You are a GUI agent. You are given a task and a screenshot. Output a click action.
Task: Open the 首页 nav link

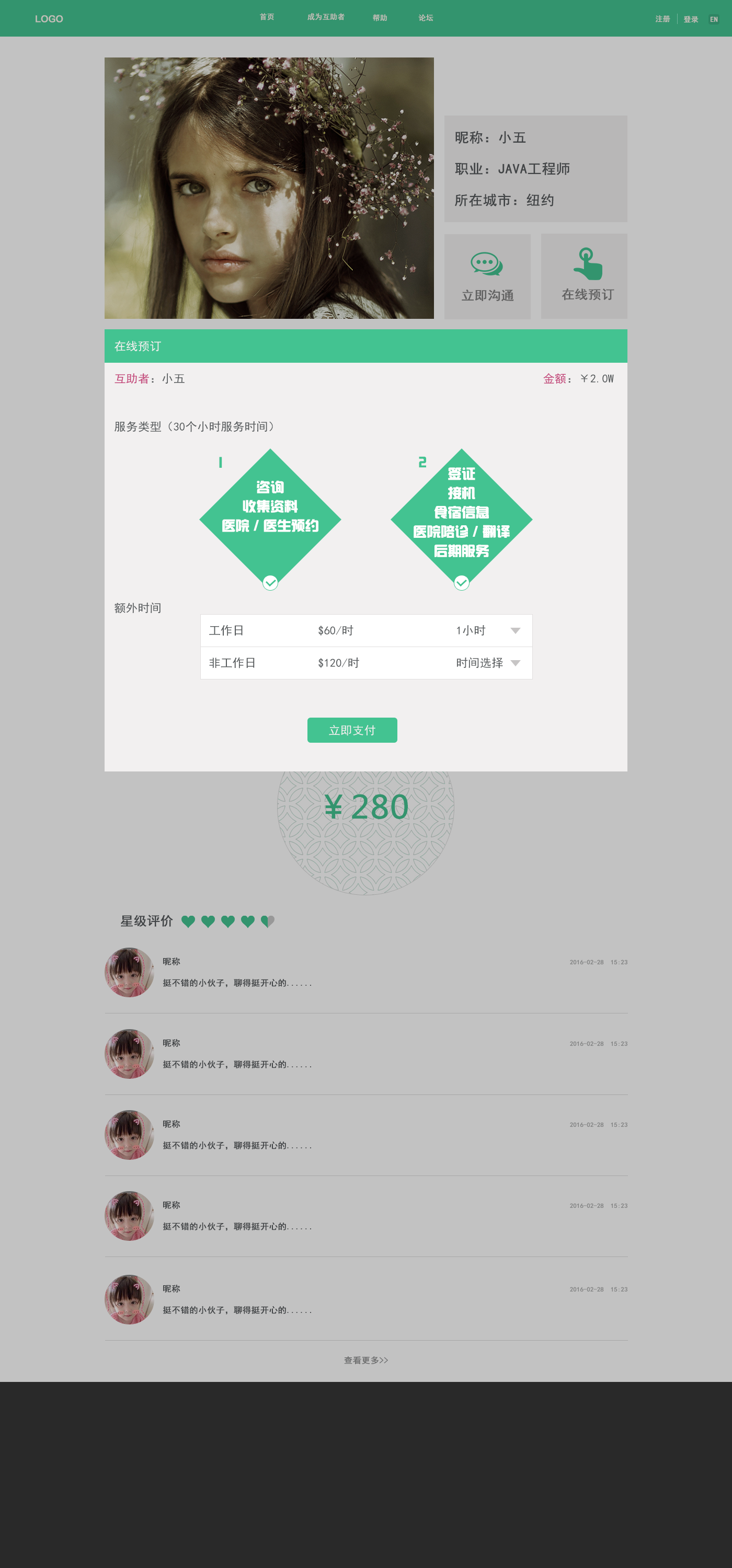coord(267,18)
